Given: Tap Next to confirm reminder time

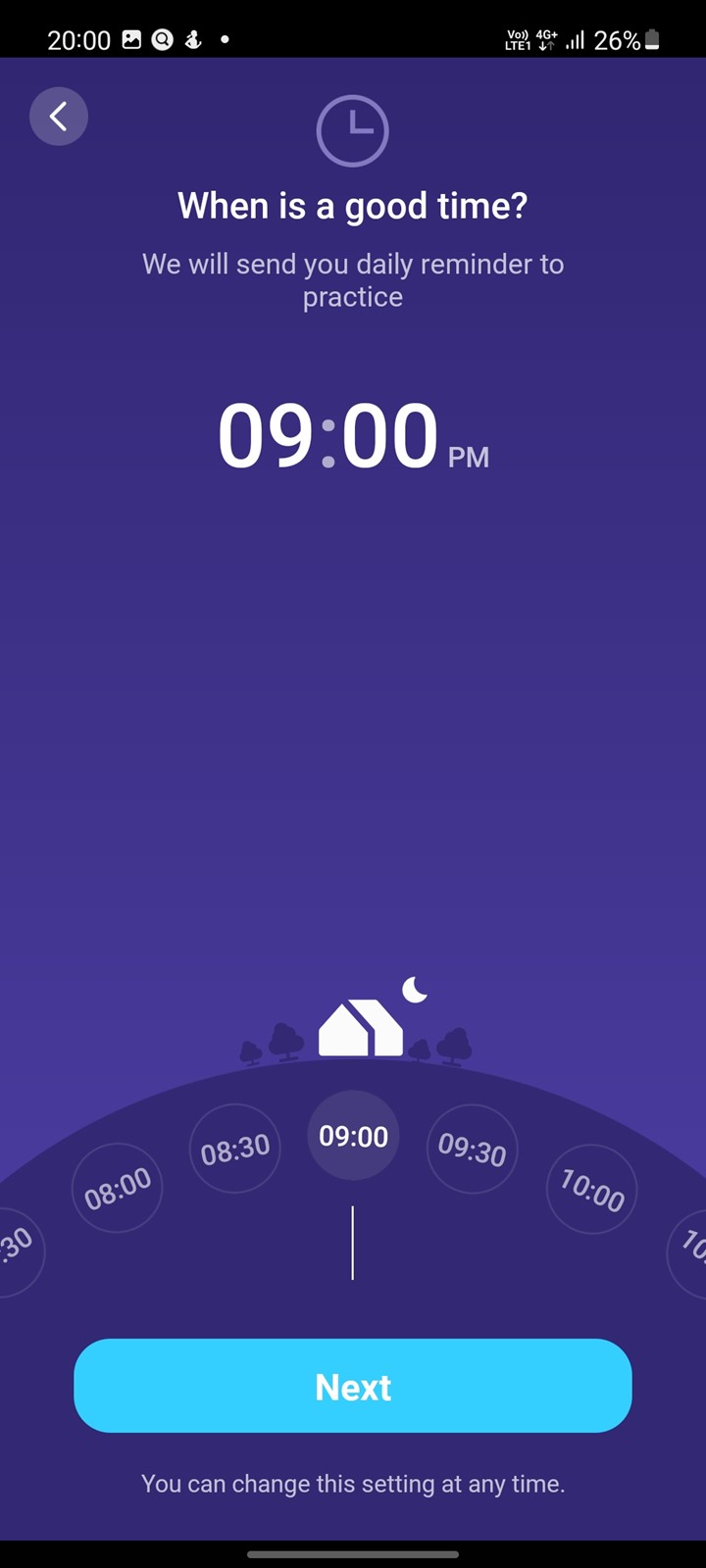Looking at the screenshot, I should 353,1386.
